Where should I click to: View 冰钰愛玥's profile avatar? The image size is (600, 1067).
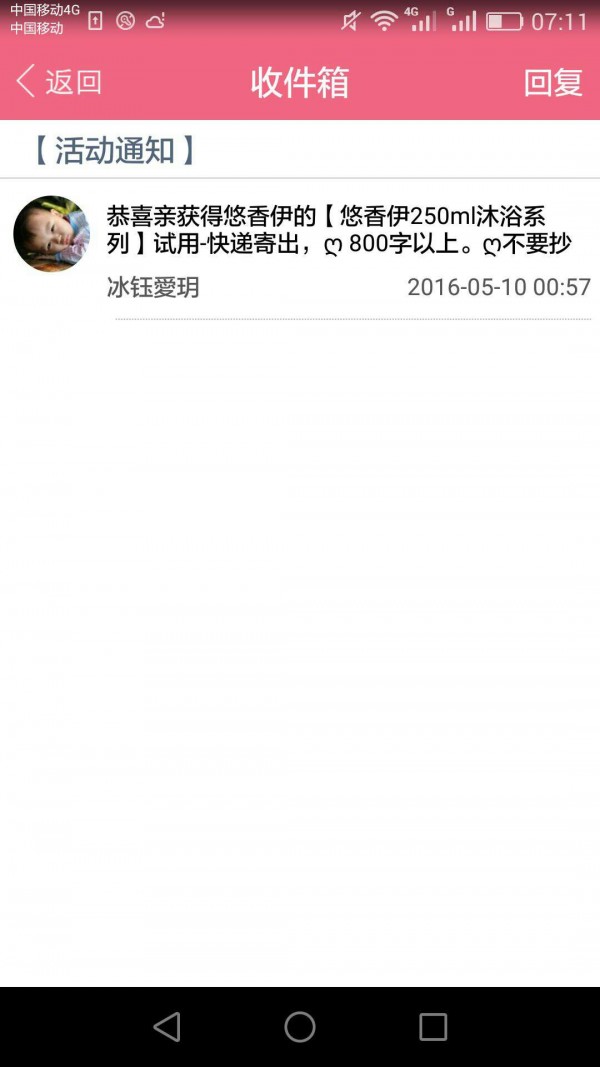pos(51,234)
